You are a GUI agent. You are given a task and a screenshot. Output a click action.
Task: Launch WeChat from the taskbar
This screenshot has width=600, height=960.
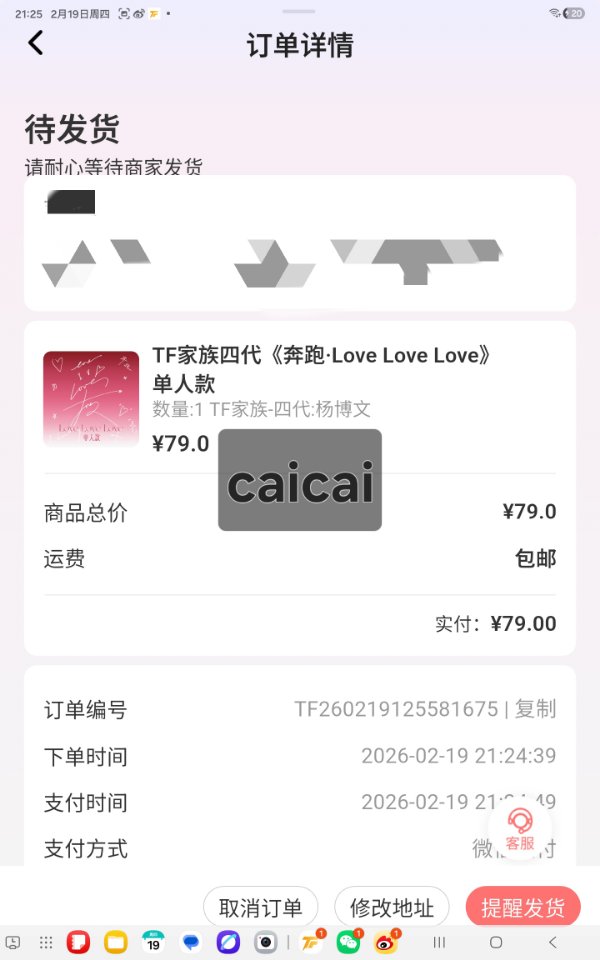tap(347, 942)
